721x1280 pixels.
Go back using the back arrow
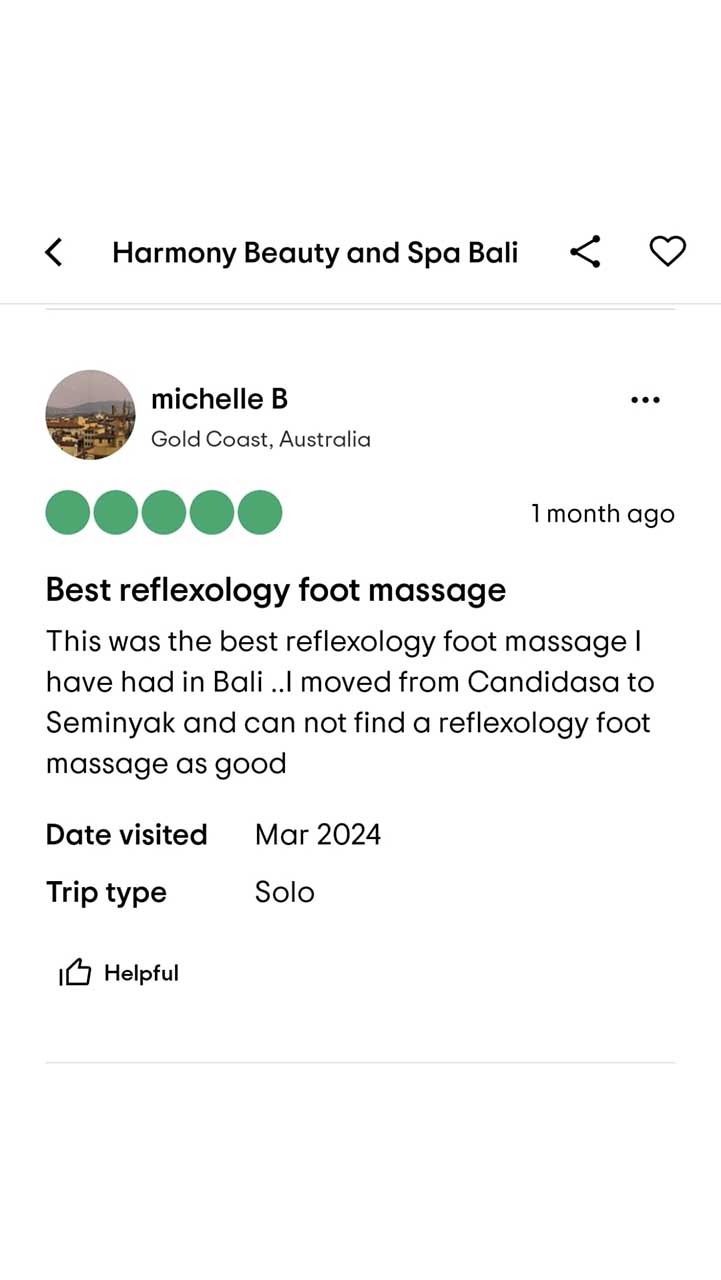54,252
